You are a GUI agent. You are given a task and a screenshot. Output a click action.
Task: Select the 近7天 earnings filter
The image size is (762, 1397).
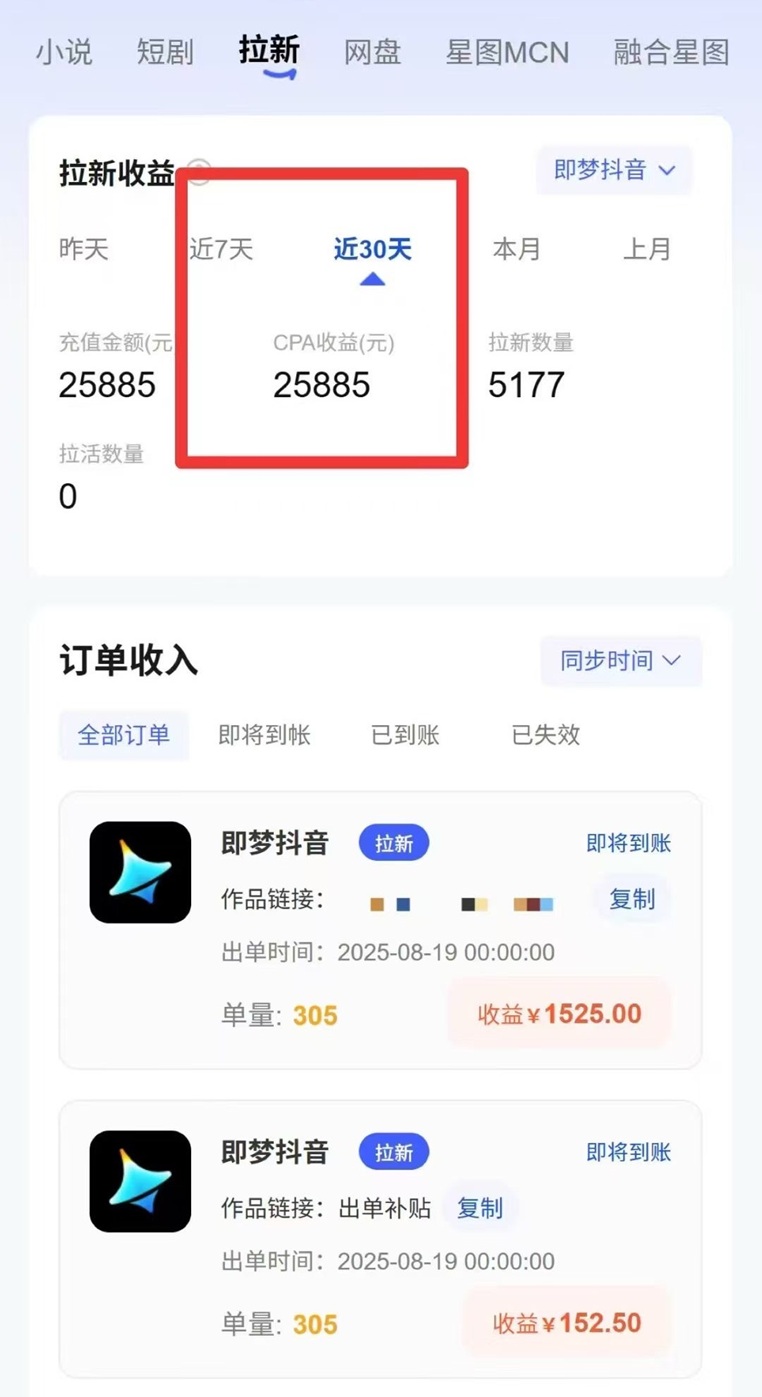coord(222,250)
